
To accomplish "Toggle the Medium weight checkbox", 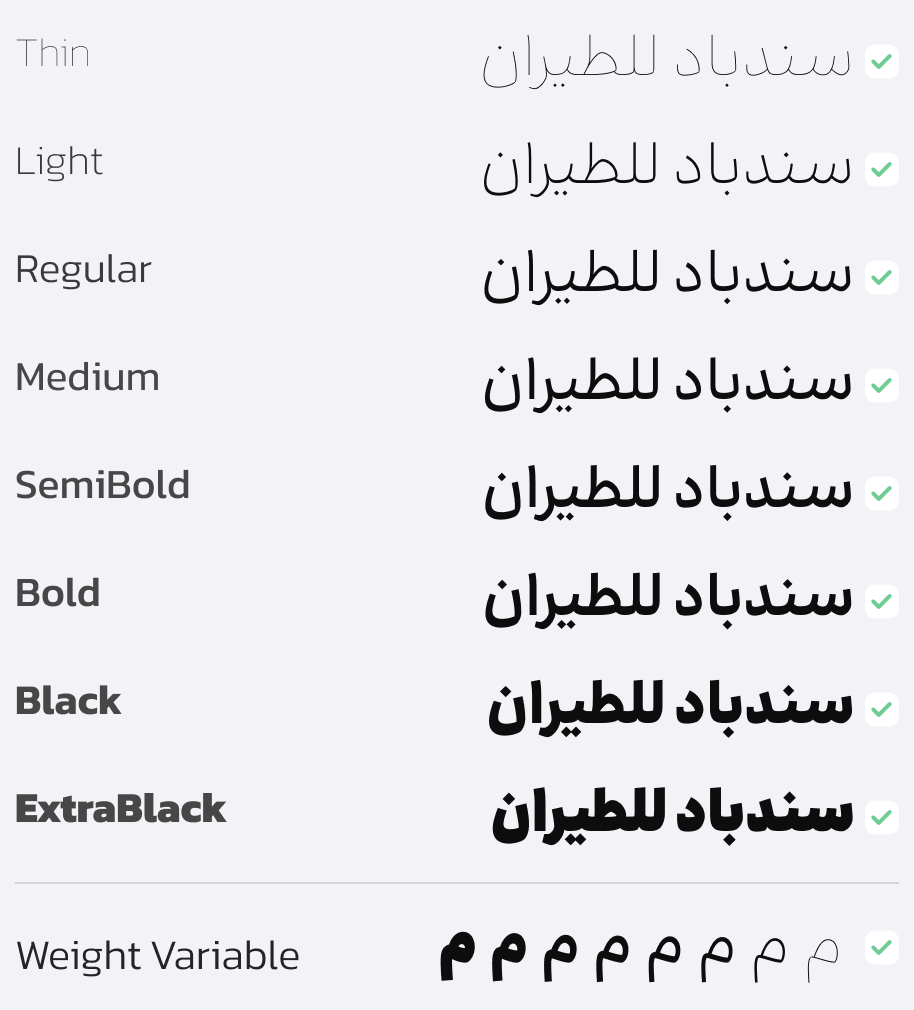I will pyautogui.click(x=881, y=385).
